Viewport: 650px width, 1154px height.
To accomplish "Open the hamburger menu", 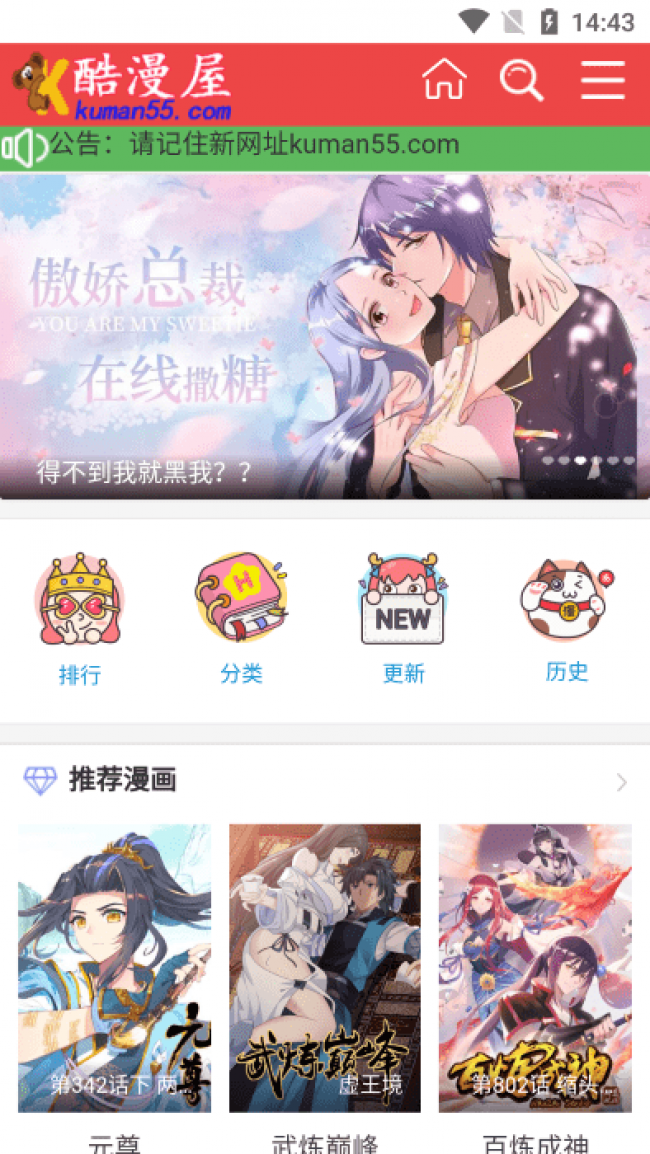I will [602, 80].
